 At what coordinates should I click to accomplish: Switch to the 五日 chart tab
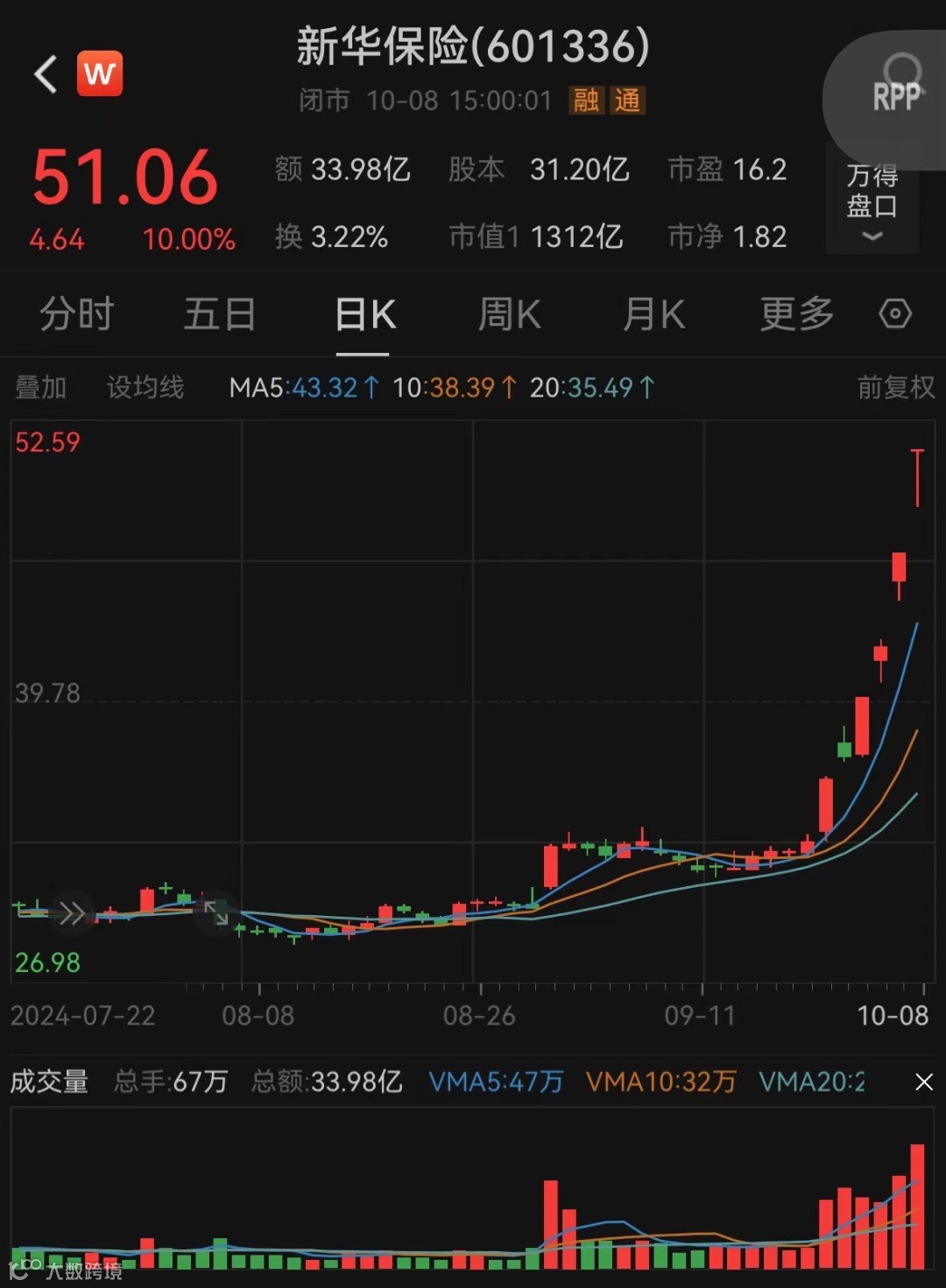pyautogui.click(x=219, y=314)
